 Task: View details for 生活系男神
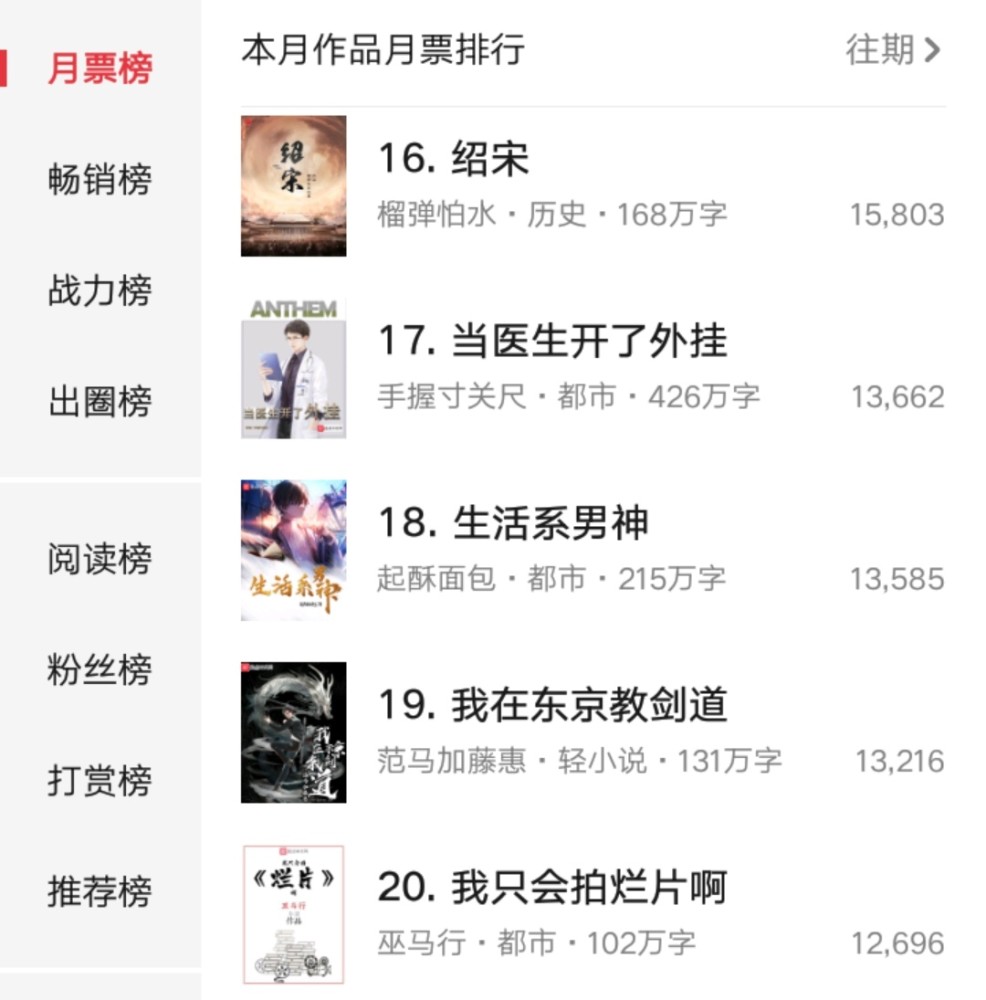[x=513, y=524]
